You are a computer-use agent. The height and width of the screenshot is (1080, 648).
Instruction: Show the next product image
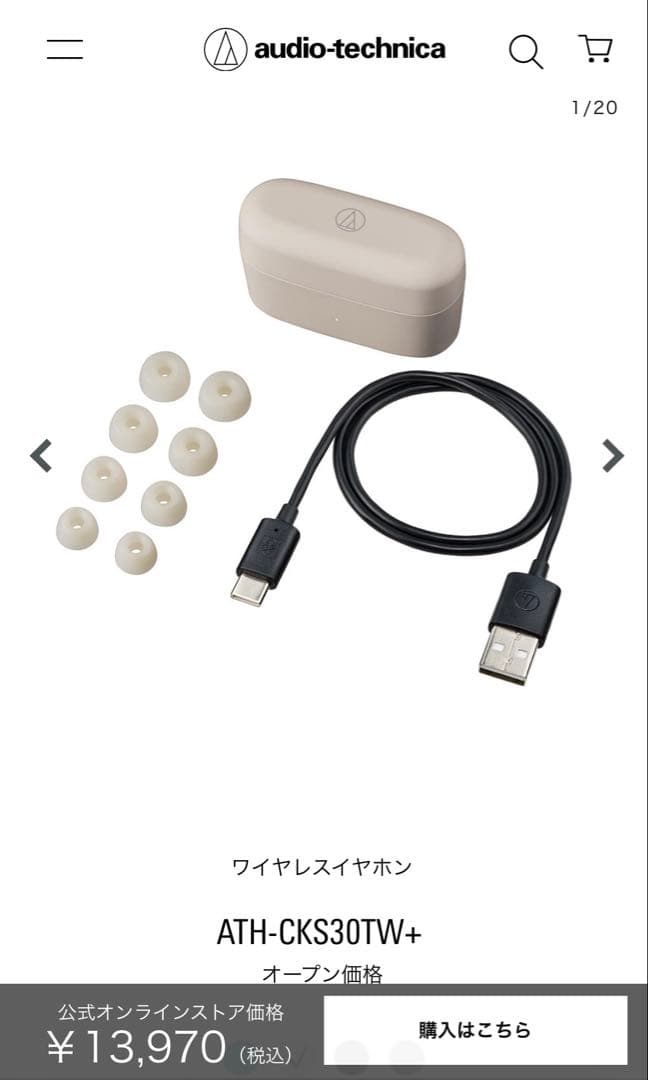coord(612,456)
